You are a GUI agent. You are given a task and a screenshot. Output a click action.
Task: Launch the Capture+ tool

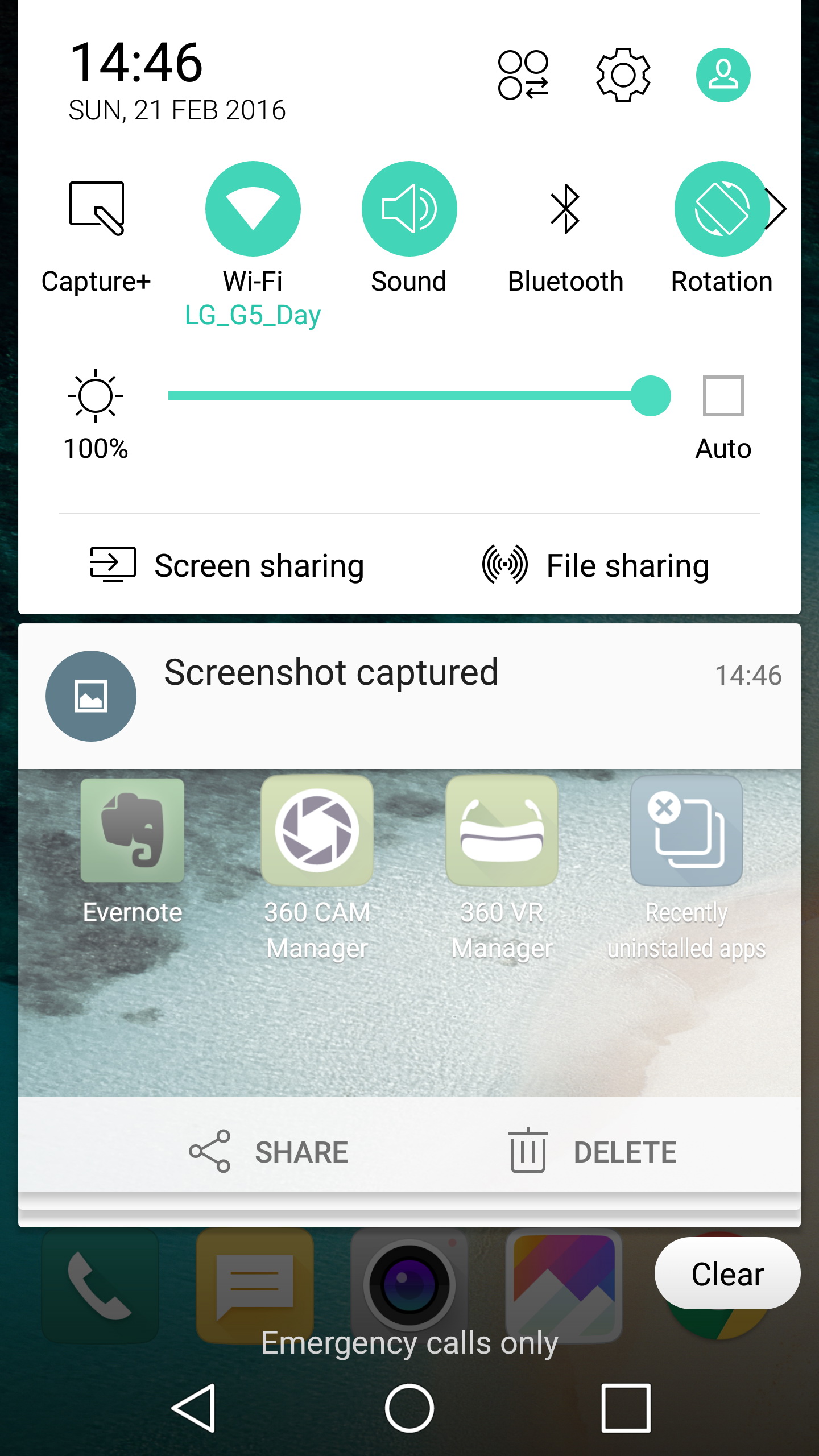[96, 209]
